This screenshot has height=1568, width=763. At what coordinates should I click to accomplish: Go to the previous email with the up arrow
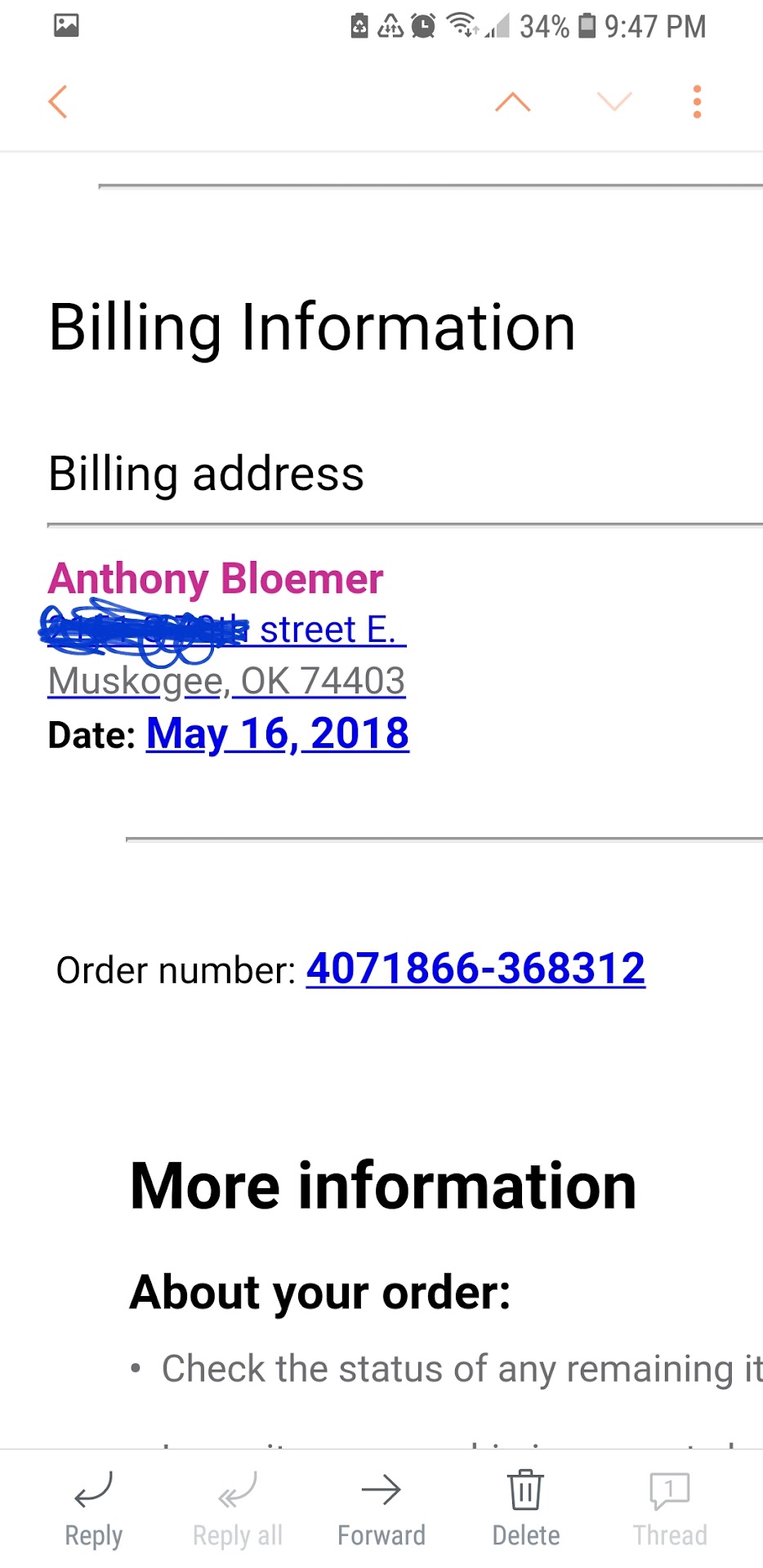[513, 102]
